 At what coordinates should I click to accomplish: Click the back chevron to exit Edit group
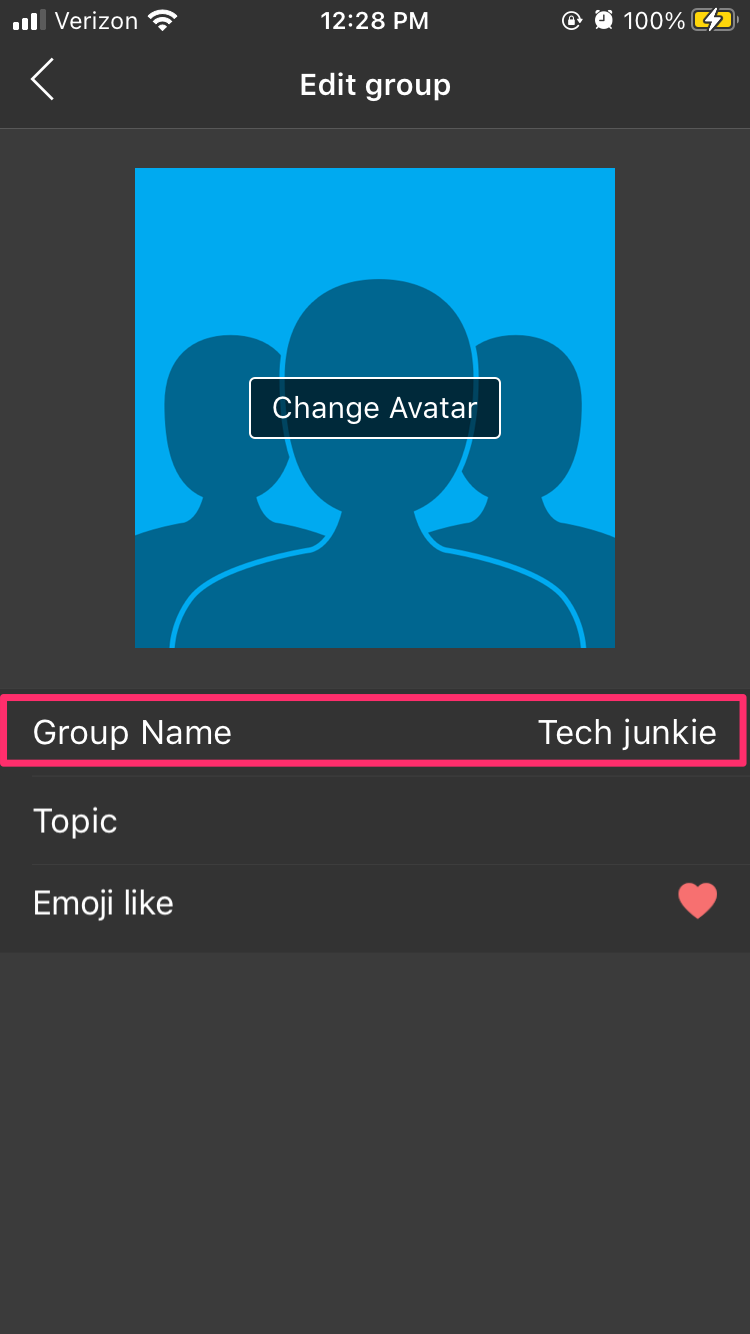click(x=42, y=80)
